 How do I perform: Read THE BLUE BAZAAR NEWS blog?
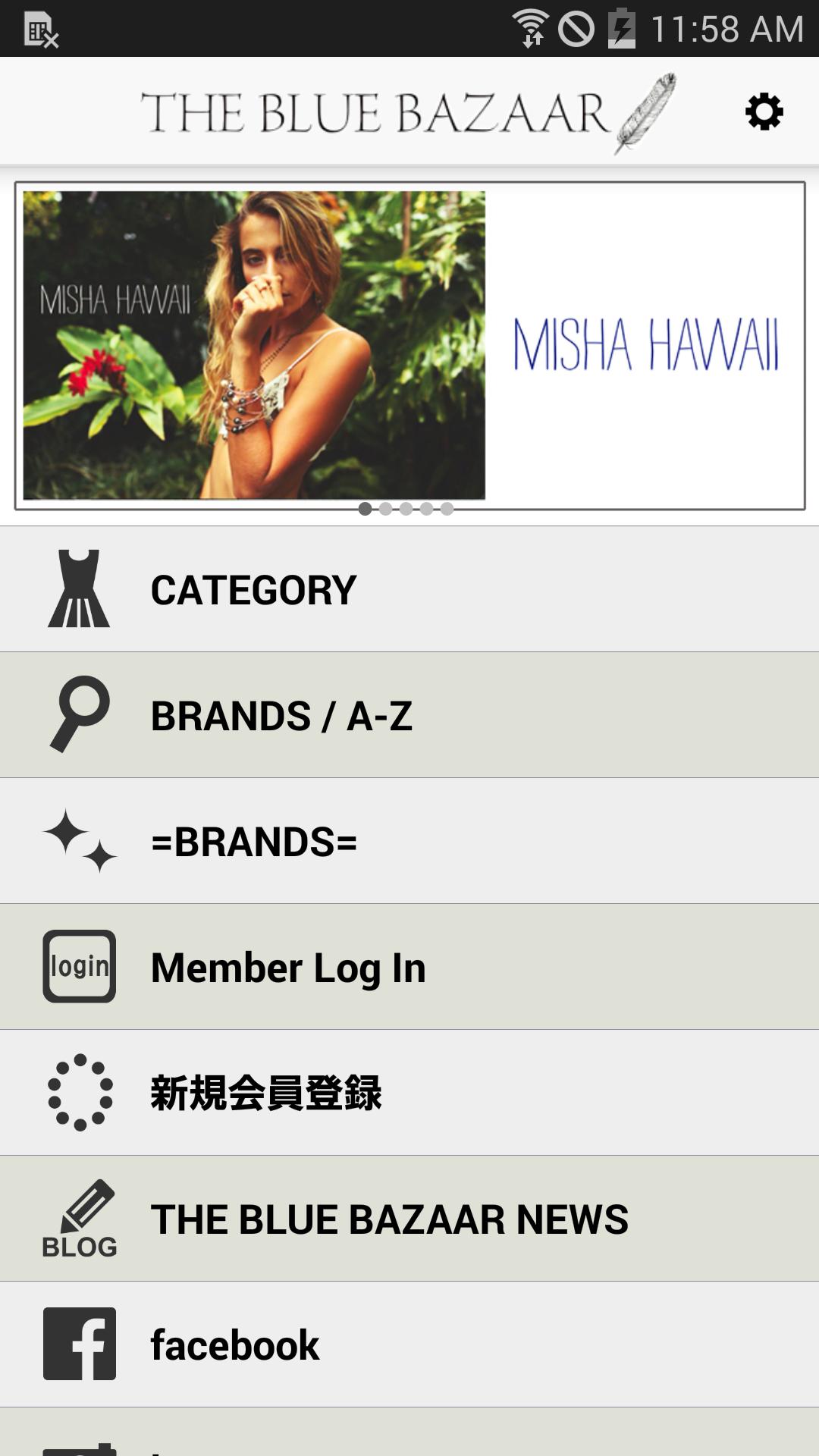tap(409, 1219)
